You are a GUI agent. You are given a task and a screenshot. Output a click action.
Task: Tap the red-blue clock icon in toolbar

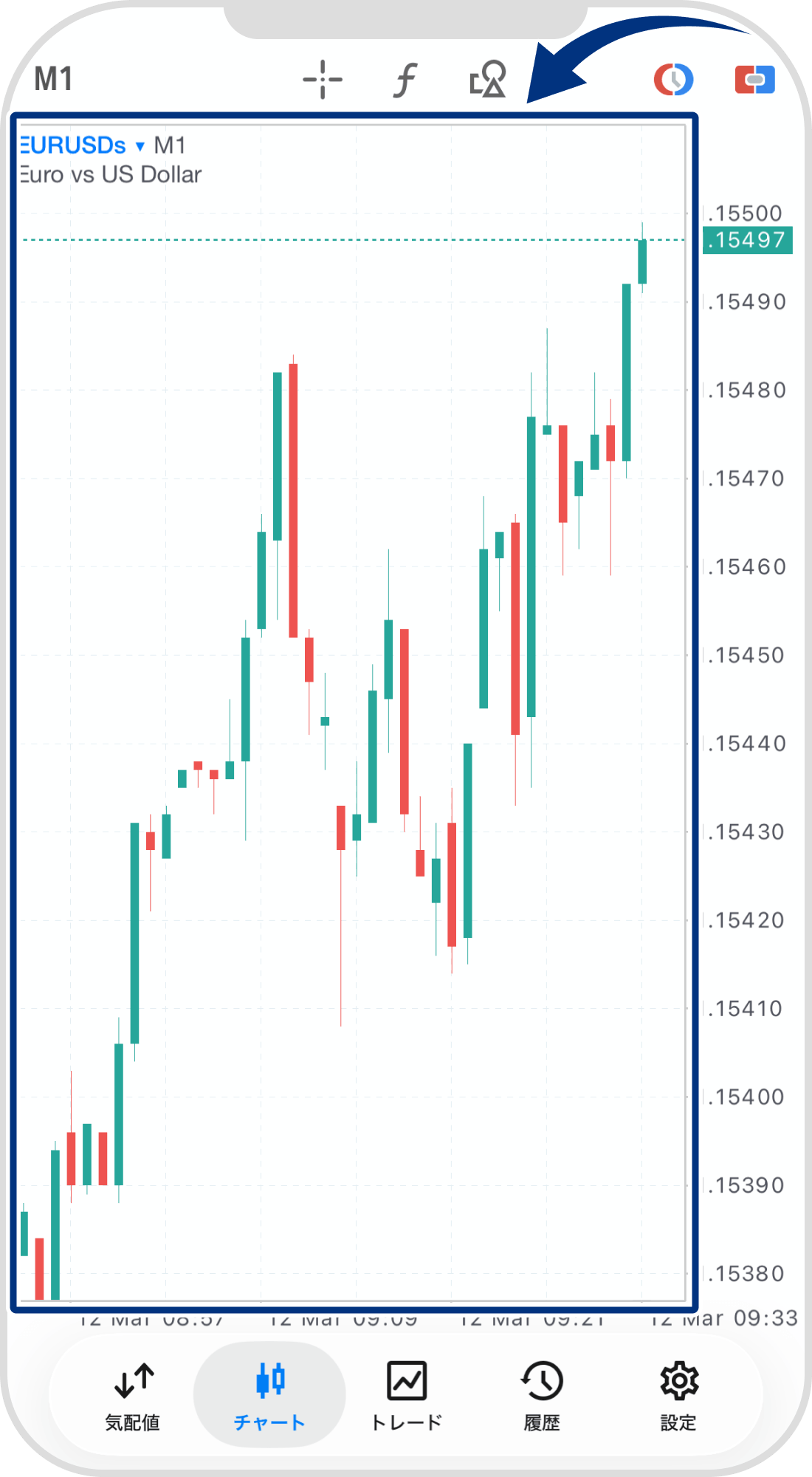(x=673, y=79)
